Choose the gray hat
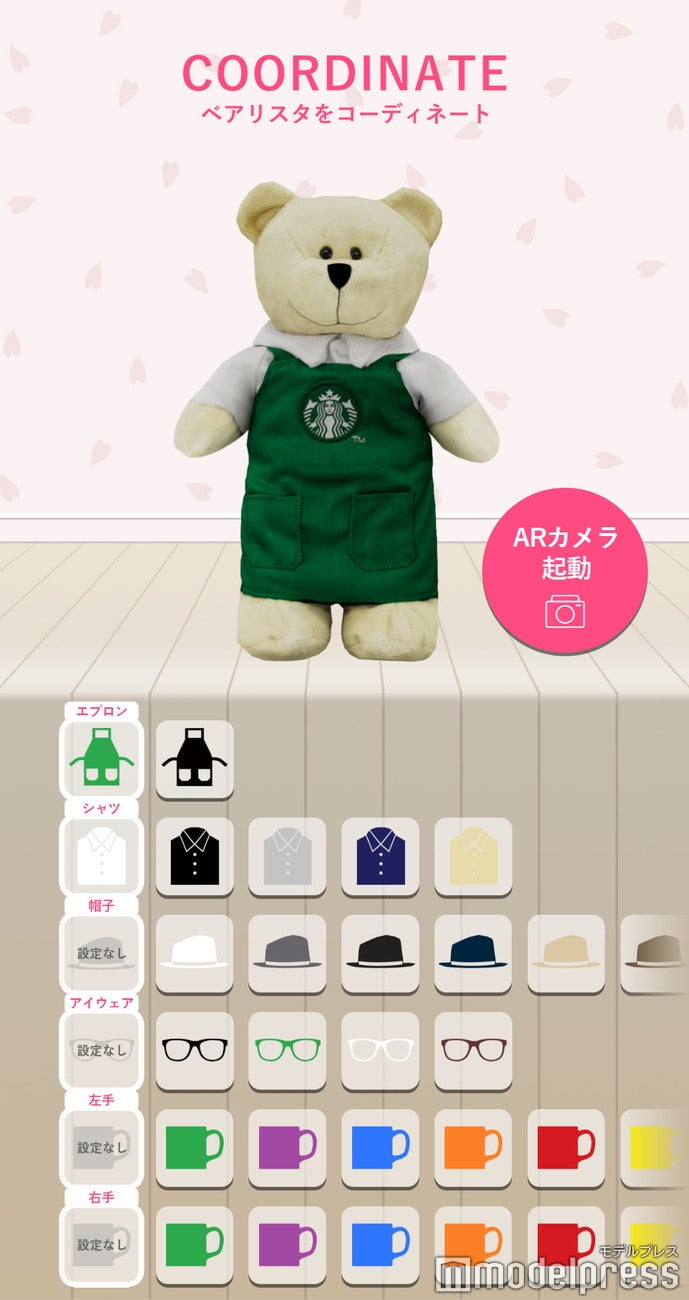The height and width of the screenshot is (1300, 689). coord(287,953)
